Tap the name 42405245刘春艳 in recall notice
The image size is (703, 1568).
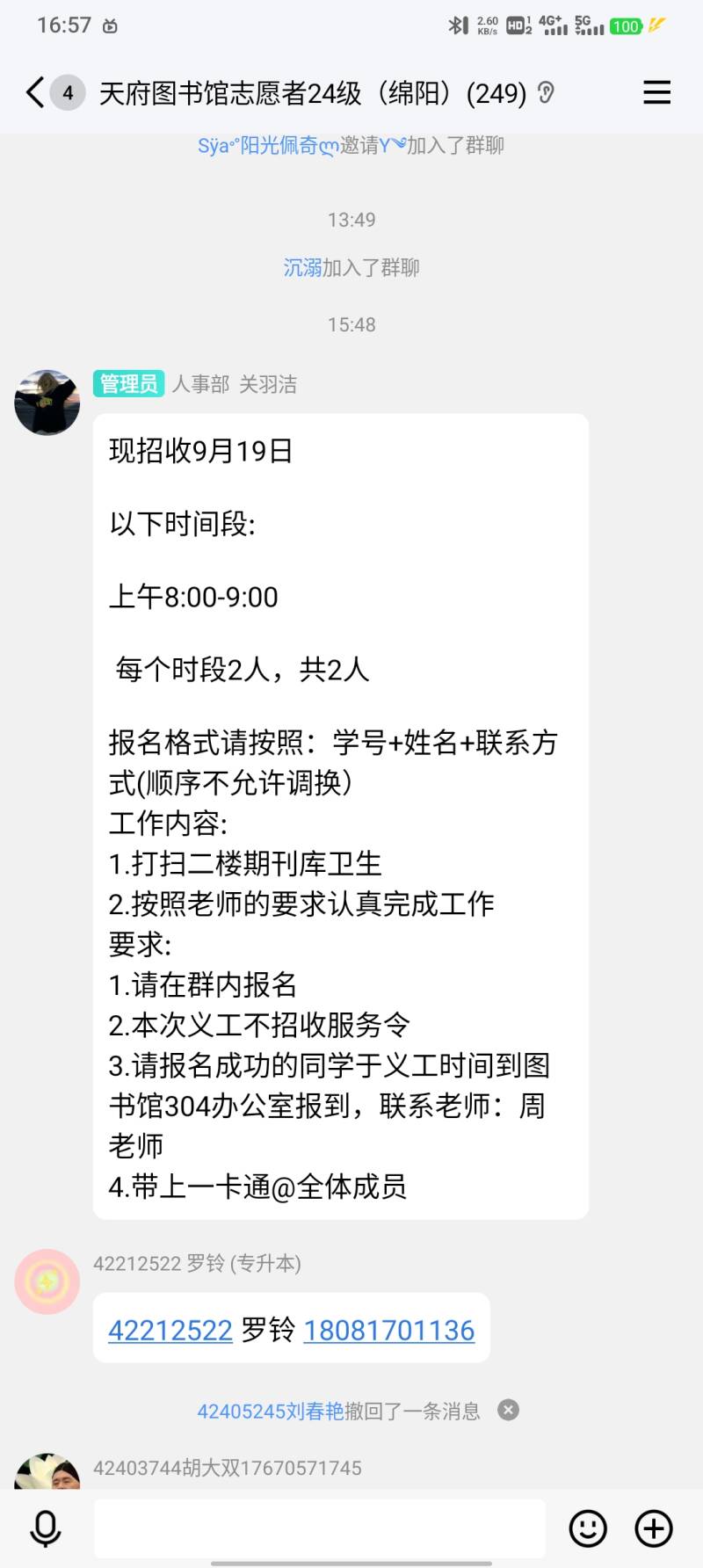[x=271, y=1411]
